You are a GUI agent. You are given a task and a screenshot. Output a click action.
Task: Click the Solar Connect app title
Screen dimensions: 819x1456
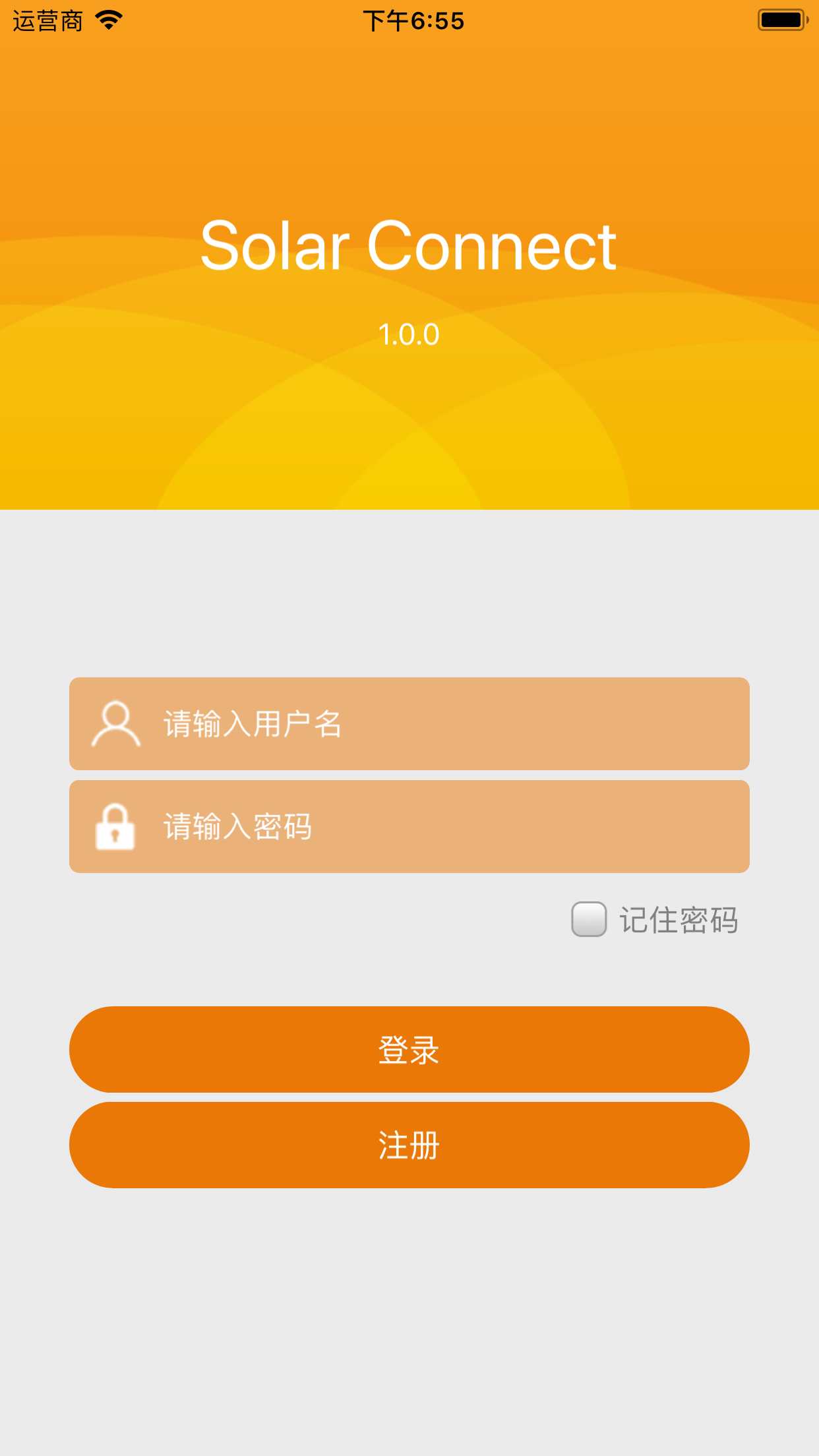pos(409,247)
